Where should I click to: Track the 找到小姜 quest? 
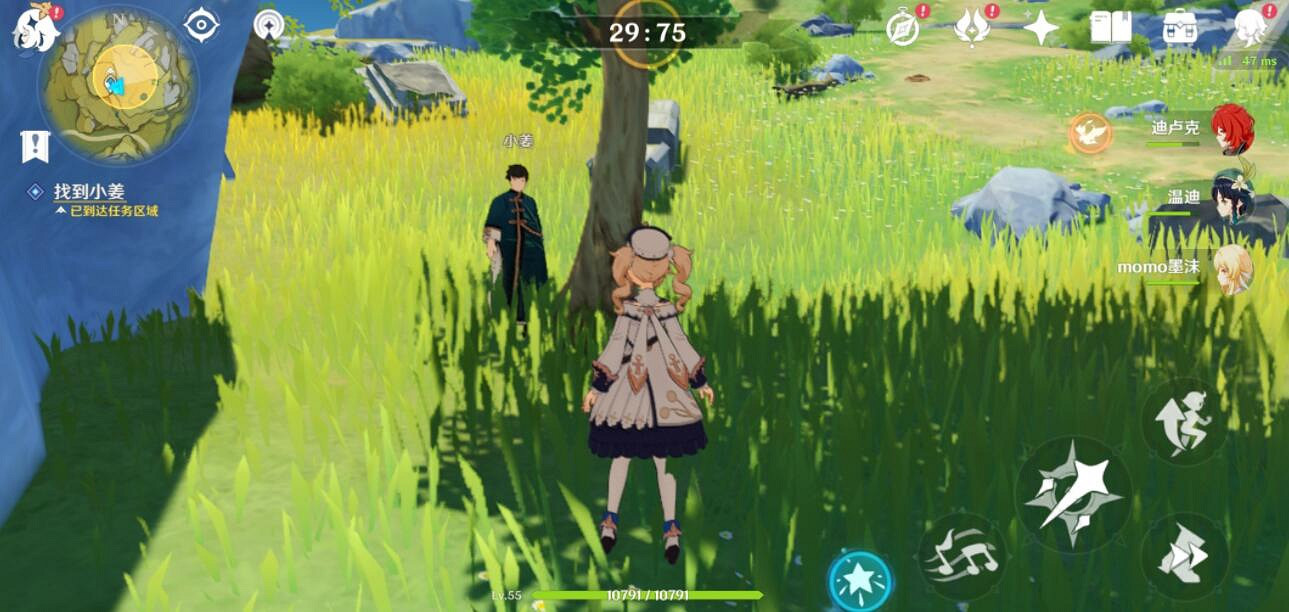[x=90, y=191]
